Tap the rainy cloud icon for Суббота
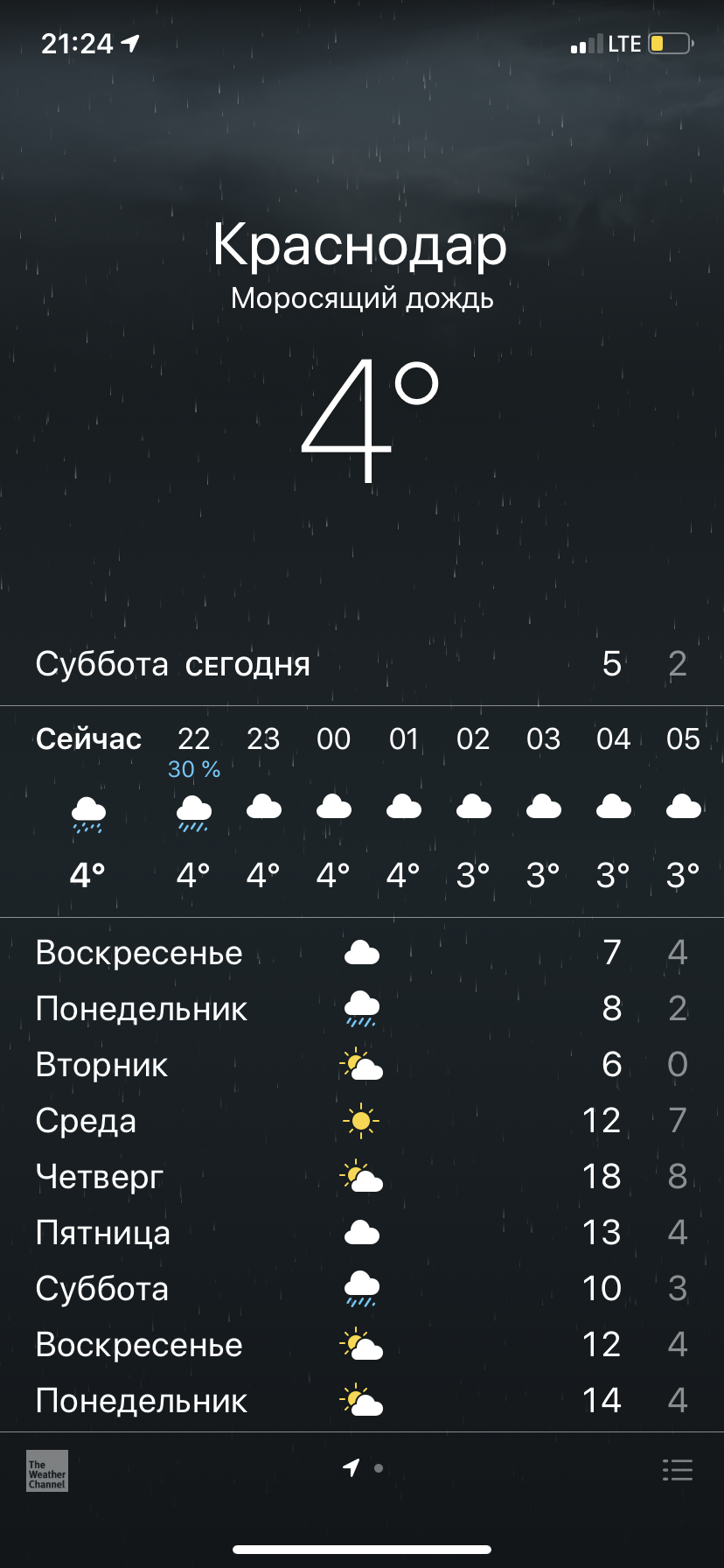This screenshot has width=724, height=1568. (361, 1288)
